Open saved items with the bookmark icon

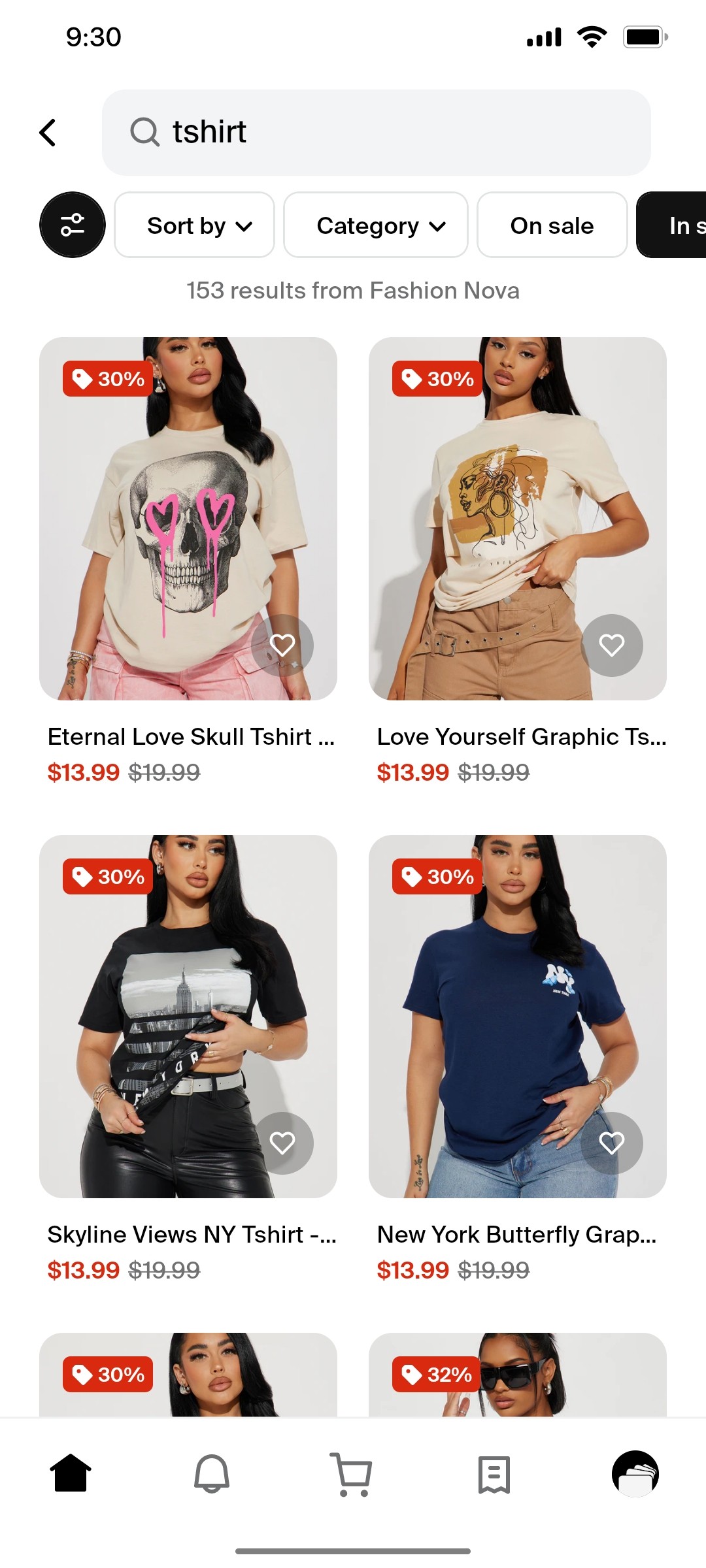494,1475
